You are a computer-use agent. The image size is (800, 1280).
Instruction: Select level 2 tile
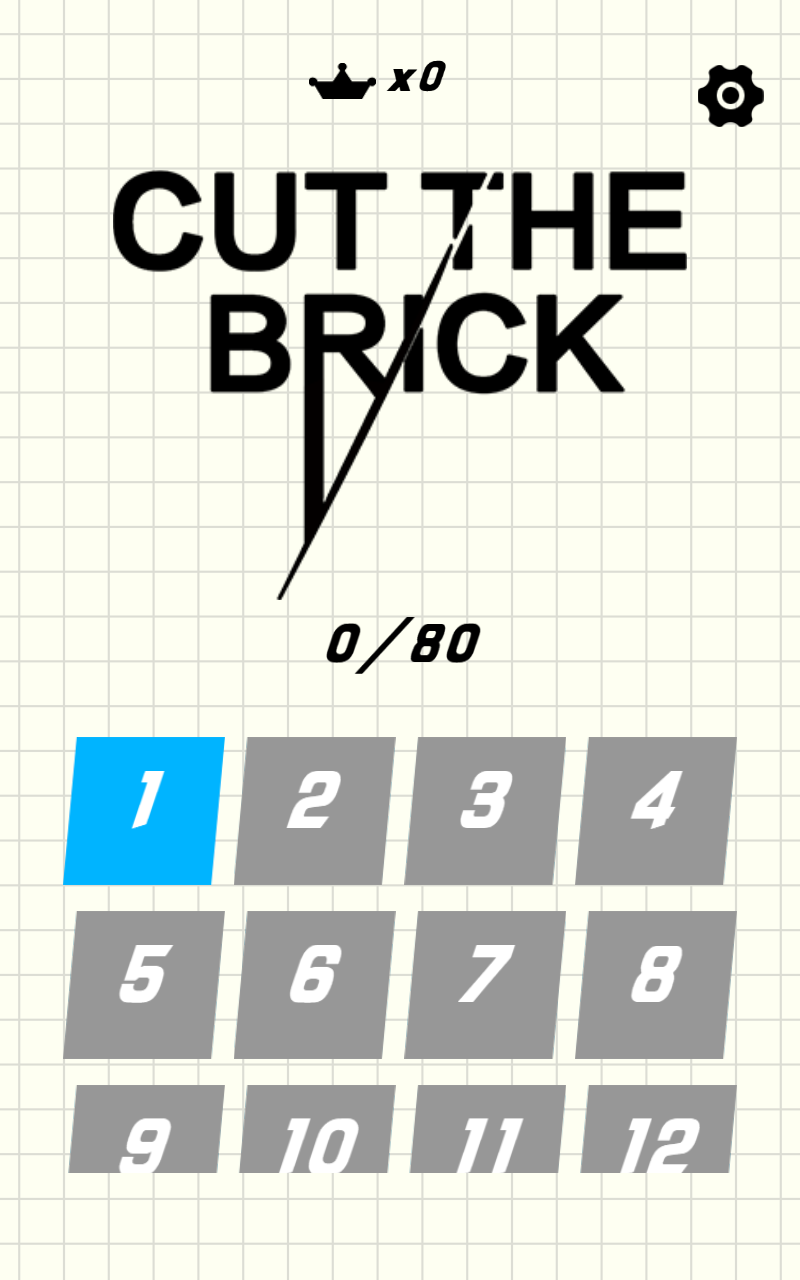(314, 811)
